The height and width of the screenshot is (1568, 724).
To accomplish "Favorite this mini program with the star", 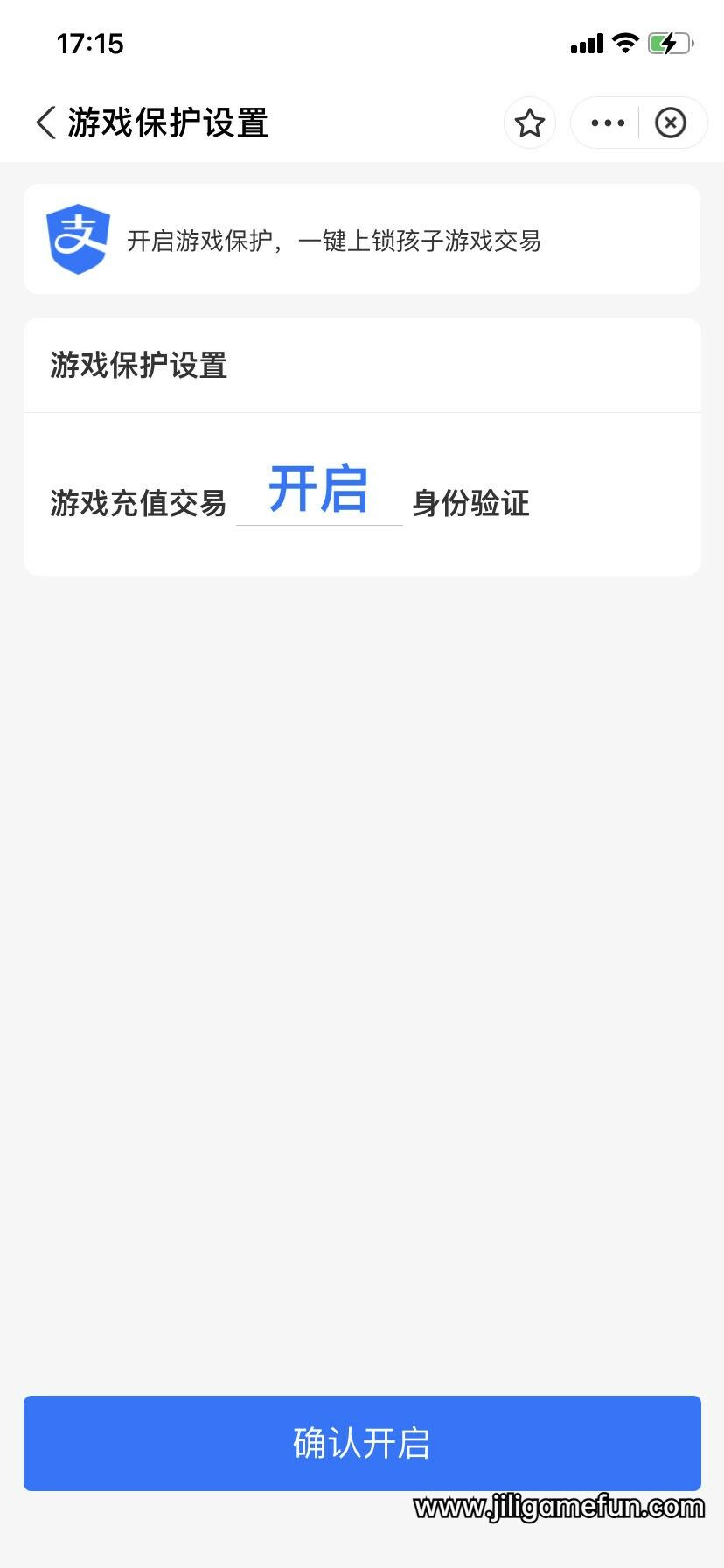I will pyautogui.click(x=530, y=123).
